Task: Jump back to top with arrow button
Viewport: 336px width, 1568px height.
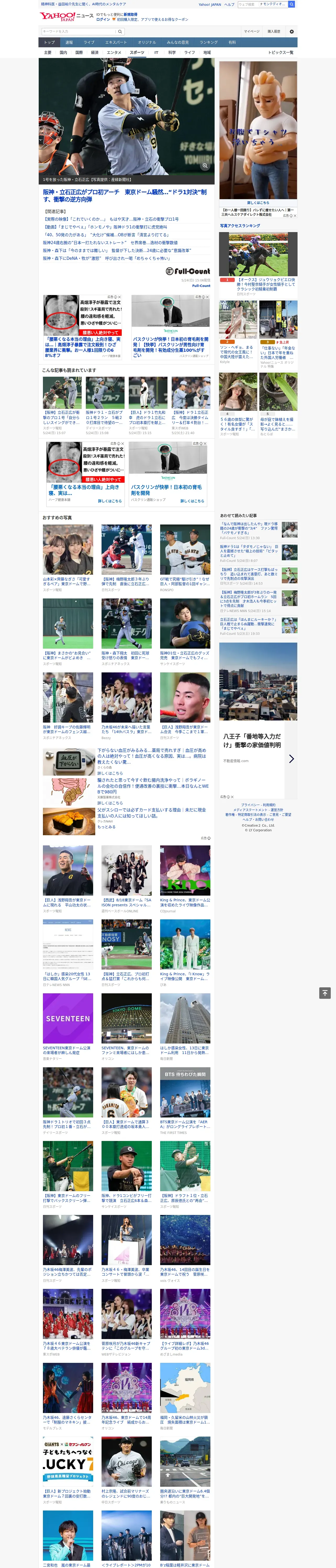Action: click(324, 992)
